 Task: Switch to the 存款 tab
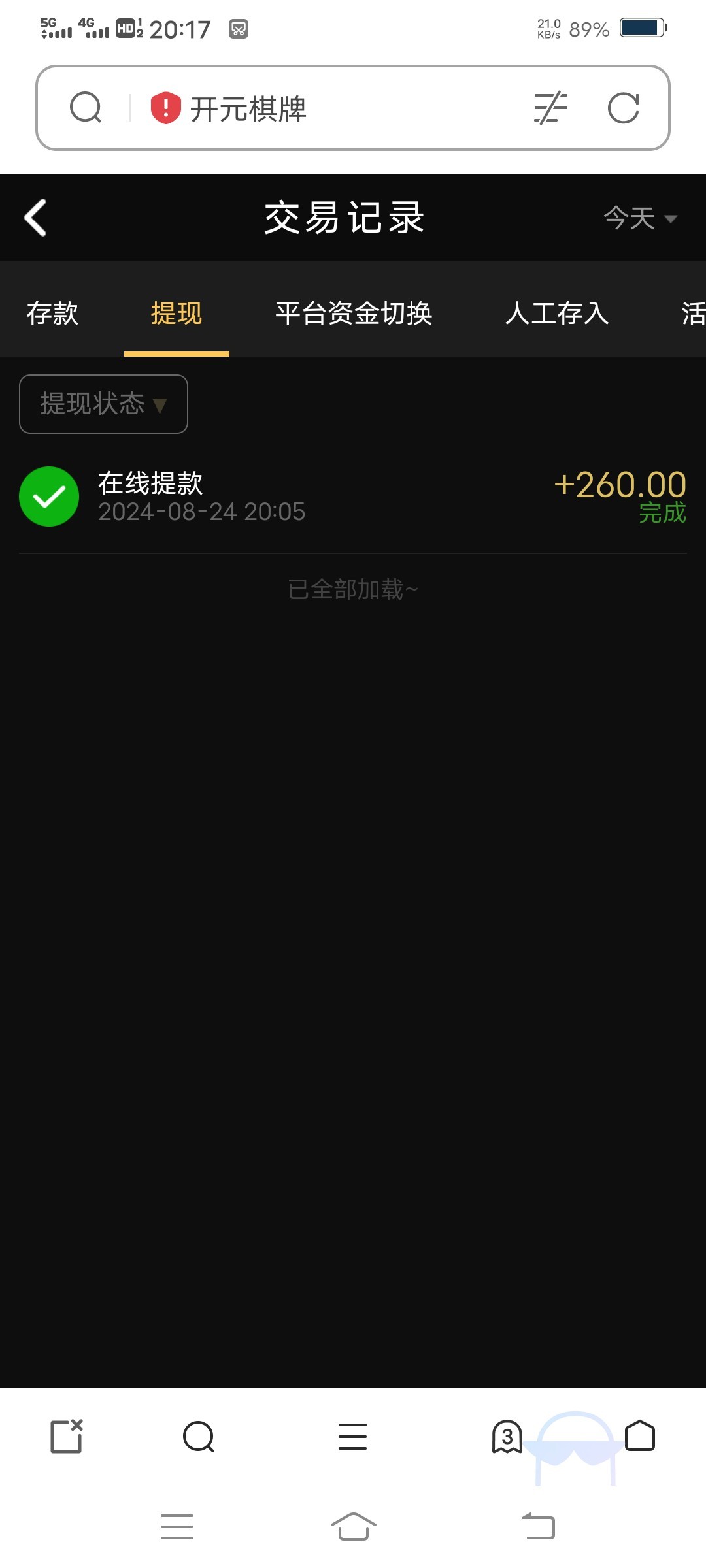tap(52, 313)
